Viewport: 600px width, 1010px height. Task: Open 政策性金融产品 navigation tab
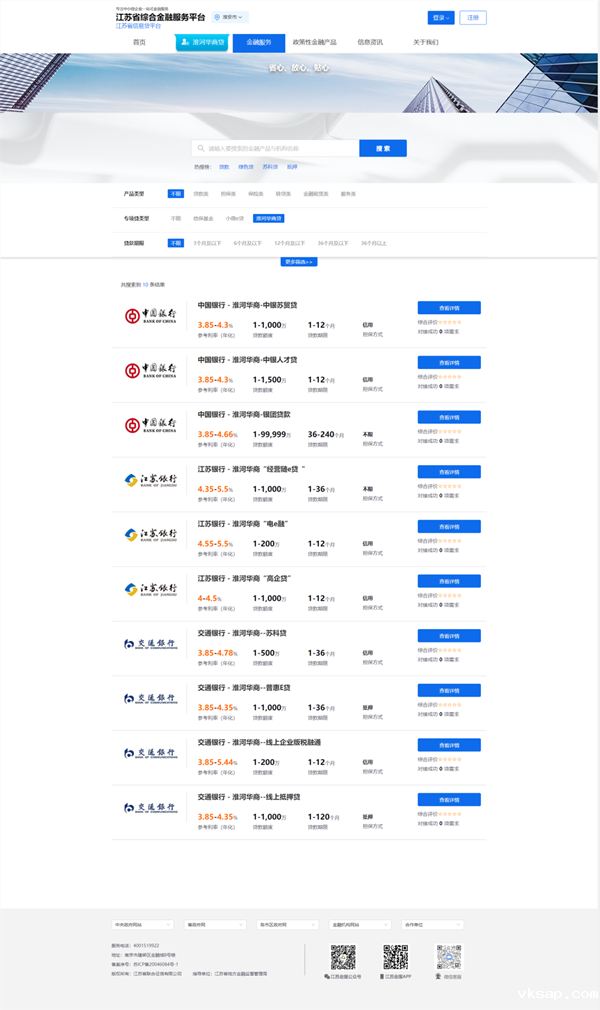pyautogui.click(x=314, y=43)
